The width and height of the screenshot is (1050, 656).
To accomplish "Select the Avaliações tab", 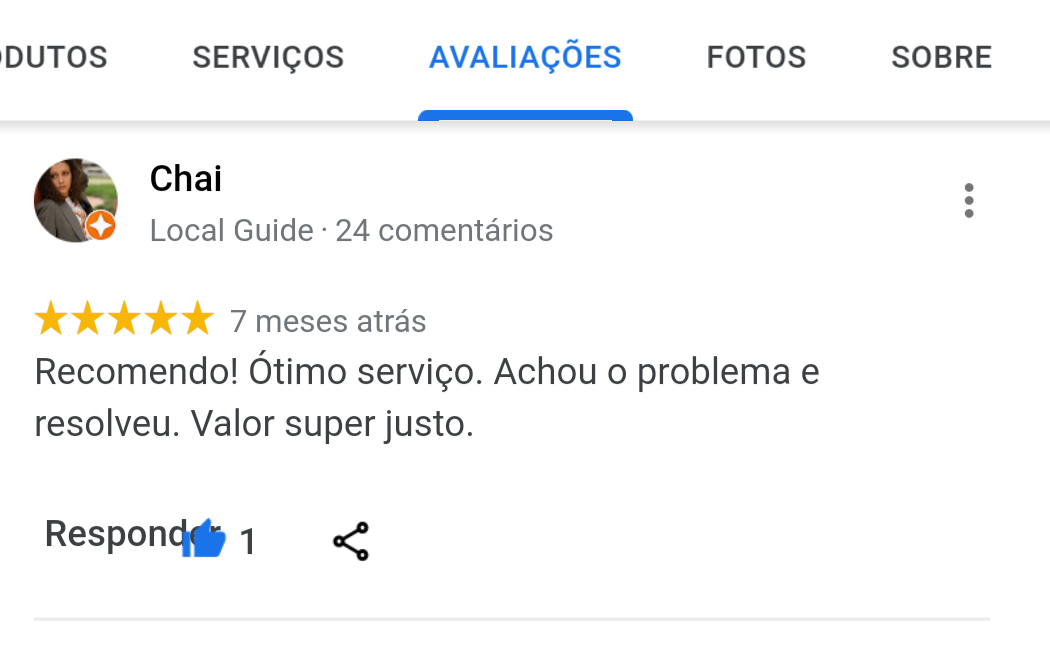I will (525, 58).
